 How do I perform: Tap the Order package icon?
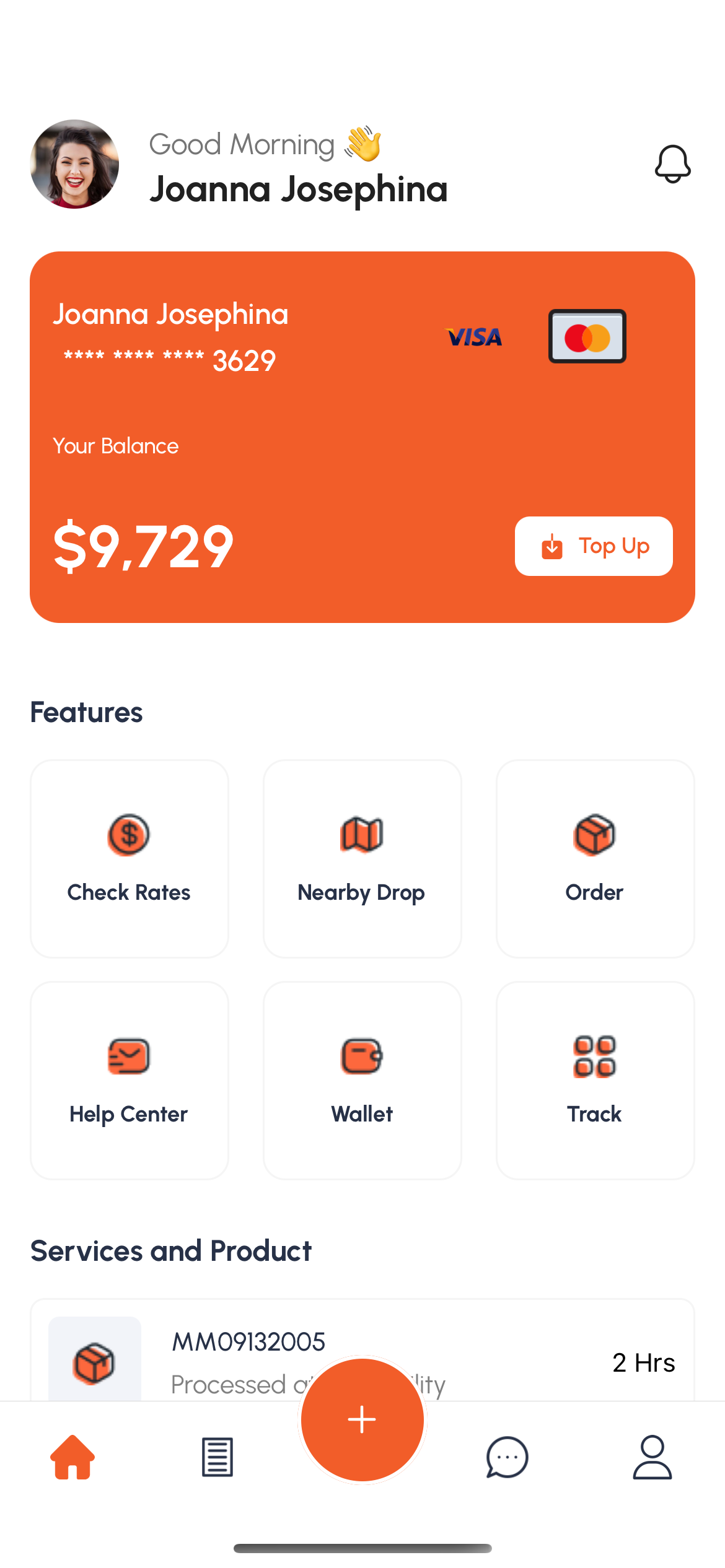pyautogui.click(x=594, y=834)
